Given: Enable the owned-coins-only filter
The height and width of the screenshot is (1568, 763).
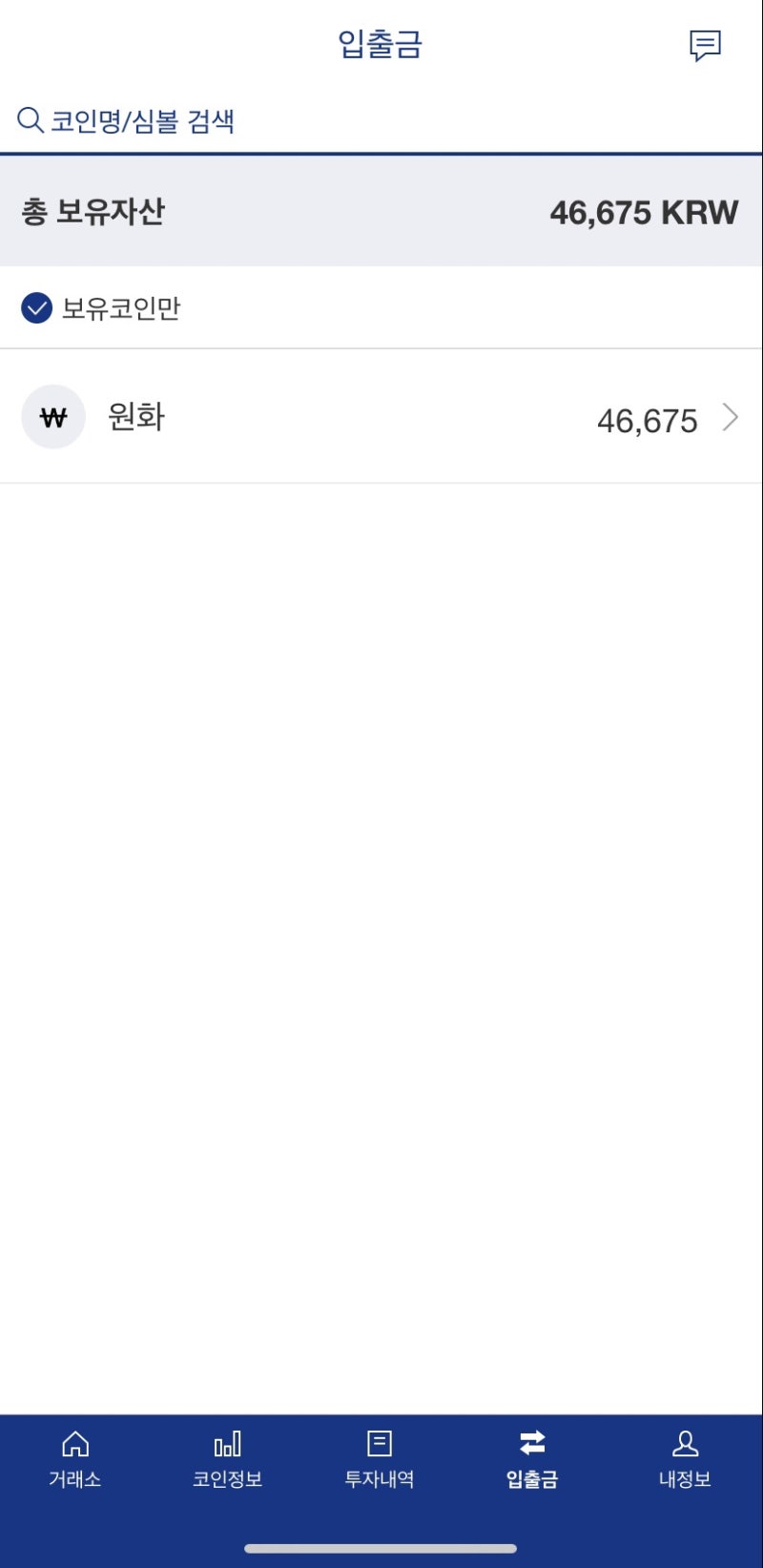Looking at the screenshot, I should 35,307.
